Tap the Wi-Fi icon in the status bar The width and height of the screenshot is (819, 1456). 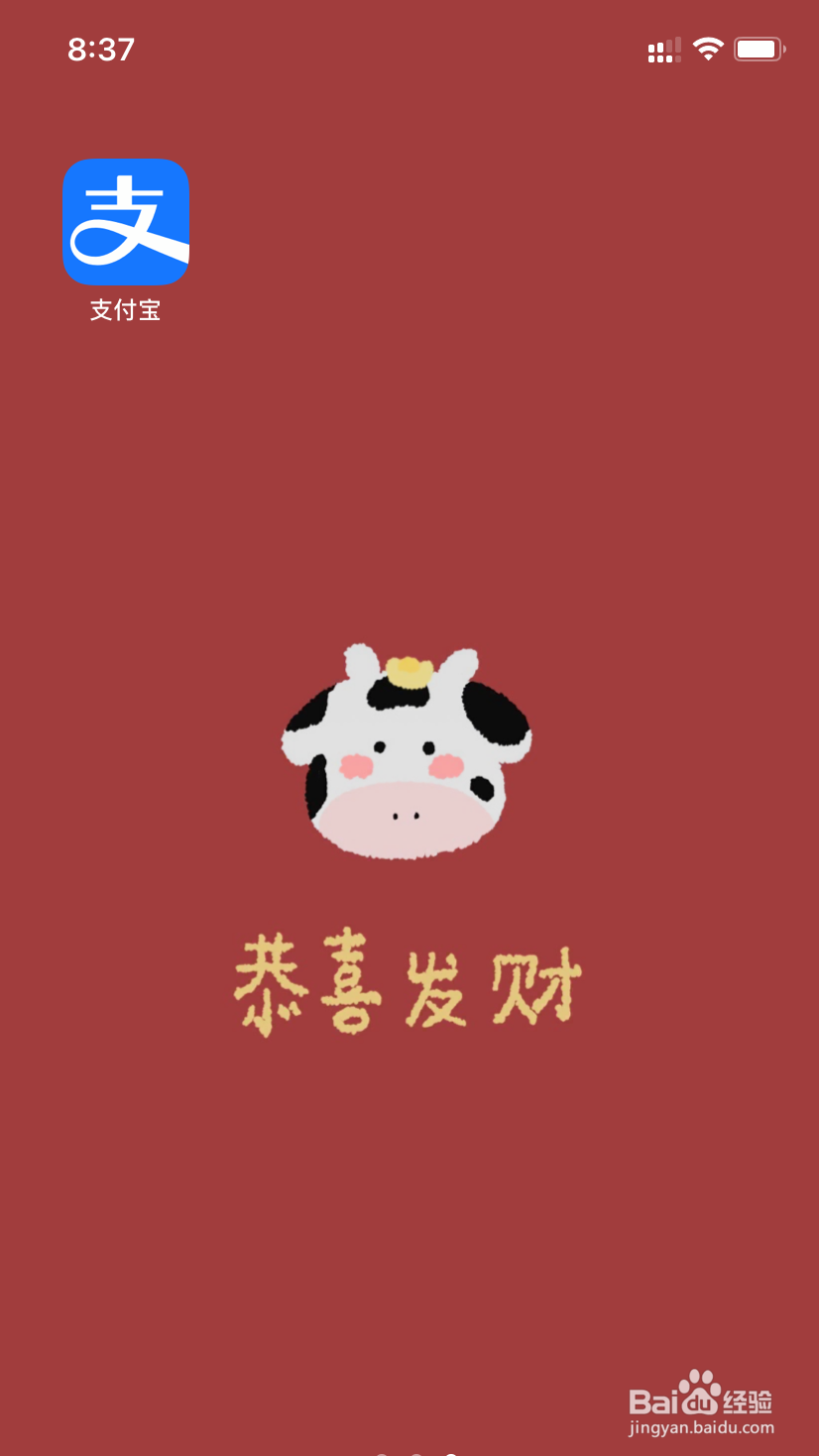click(707, 48)
